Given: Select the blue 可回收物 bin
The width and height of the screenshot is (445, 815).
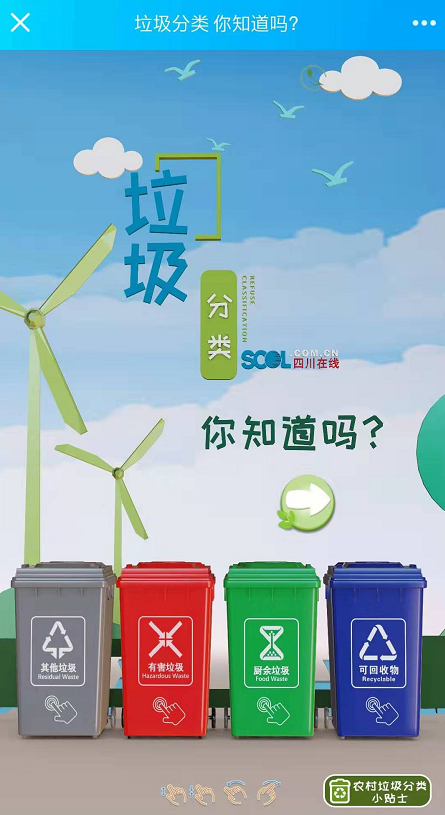Looking at the screenshot, I should (376, 650).
